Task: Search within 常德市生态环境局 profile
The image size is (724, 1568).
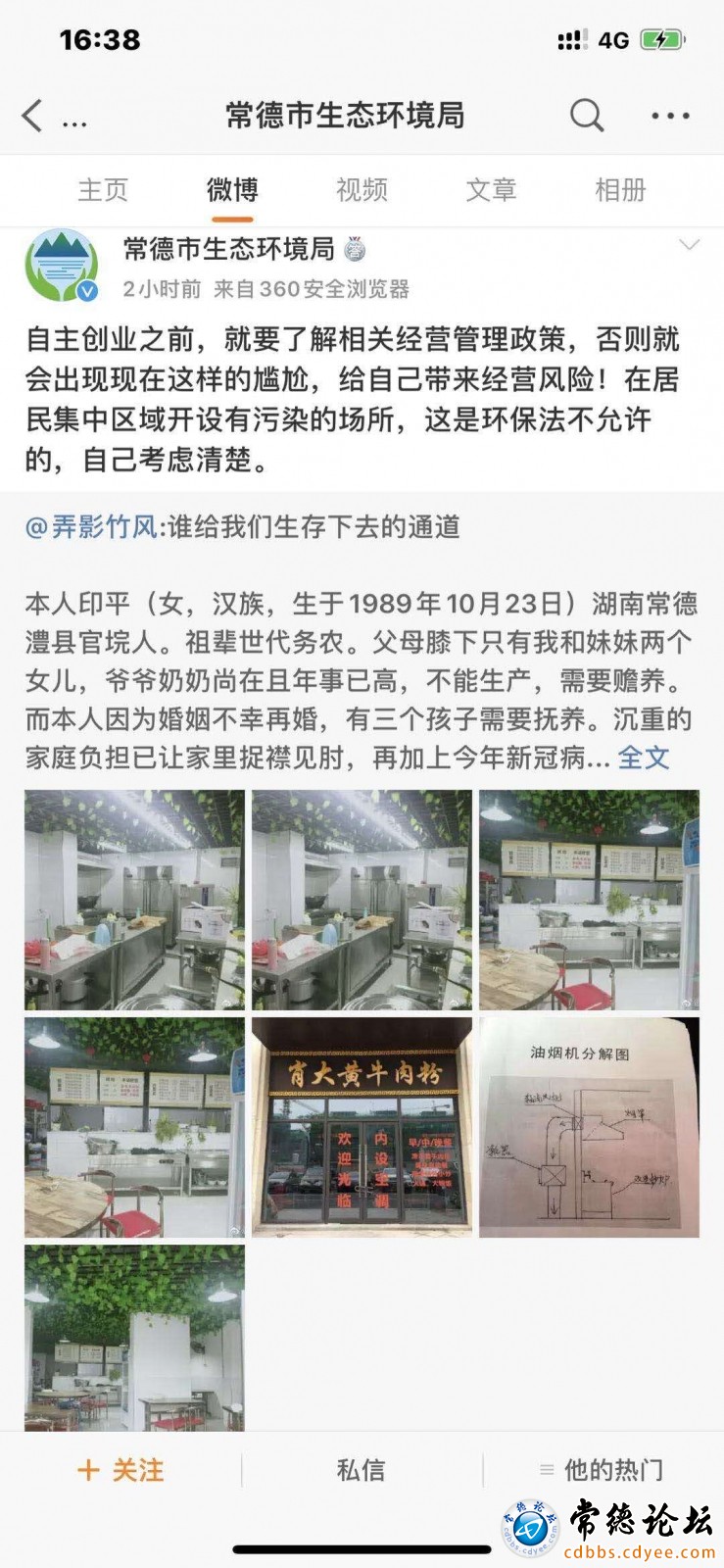Action: click(586, 116)
